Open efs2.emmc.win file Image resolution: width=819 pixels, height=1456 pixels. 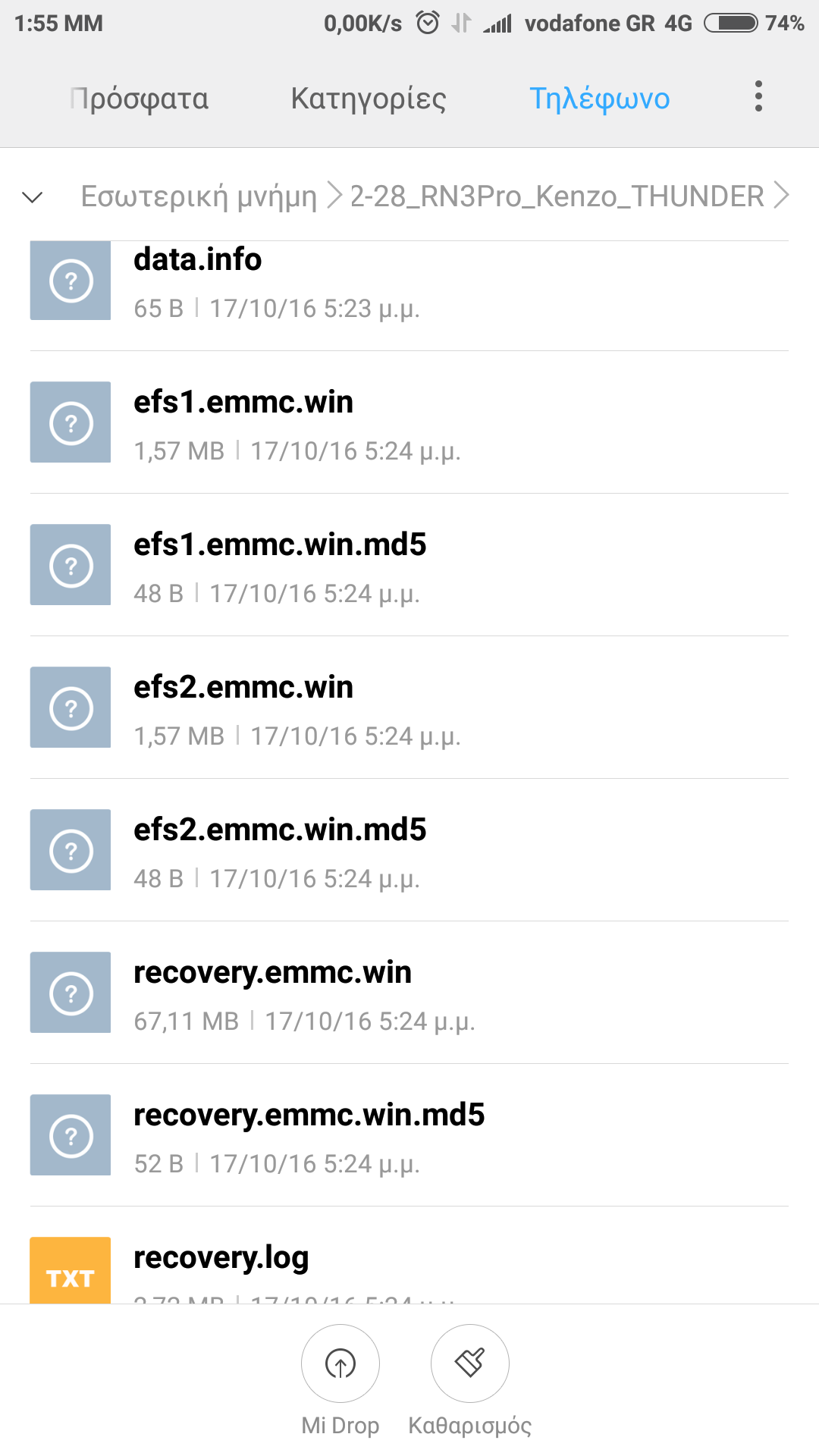(x=409, y=708)
